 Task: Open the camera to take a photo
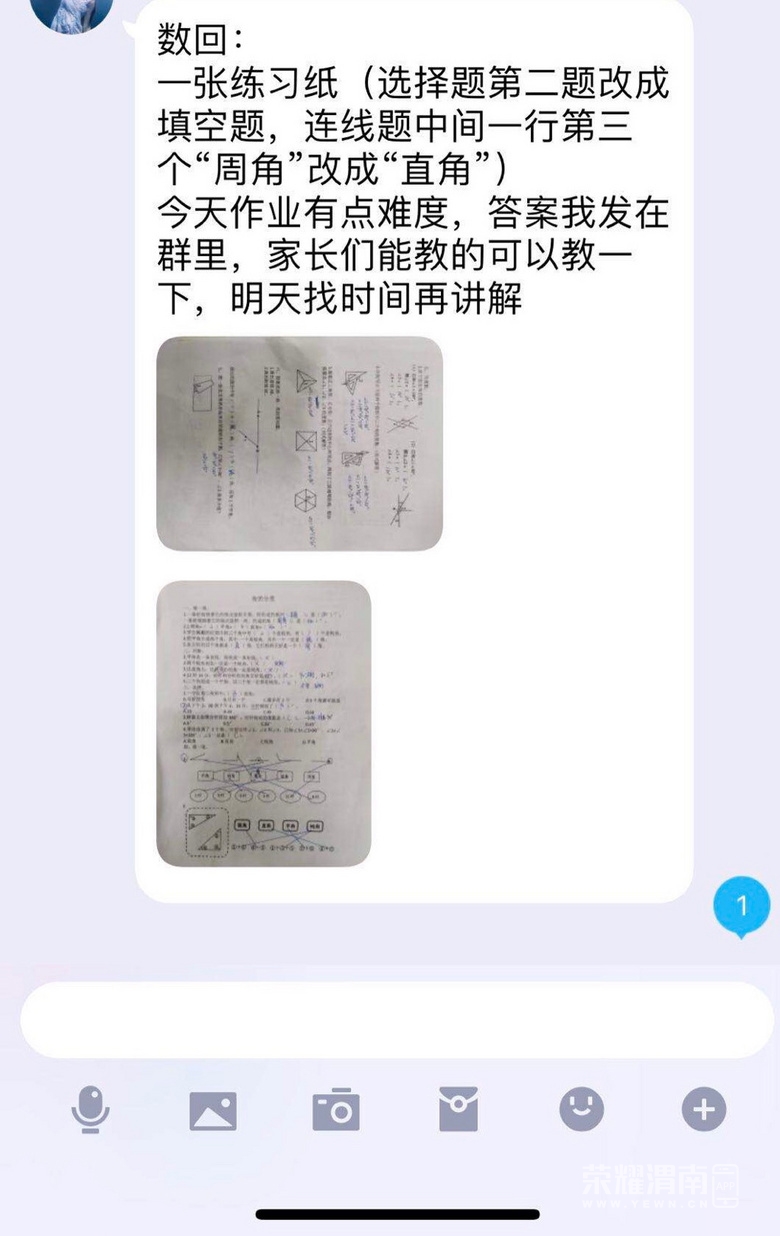[x=335, y=1110]
